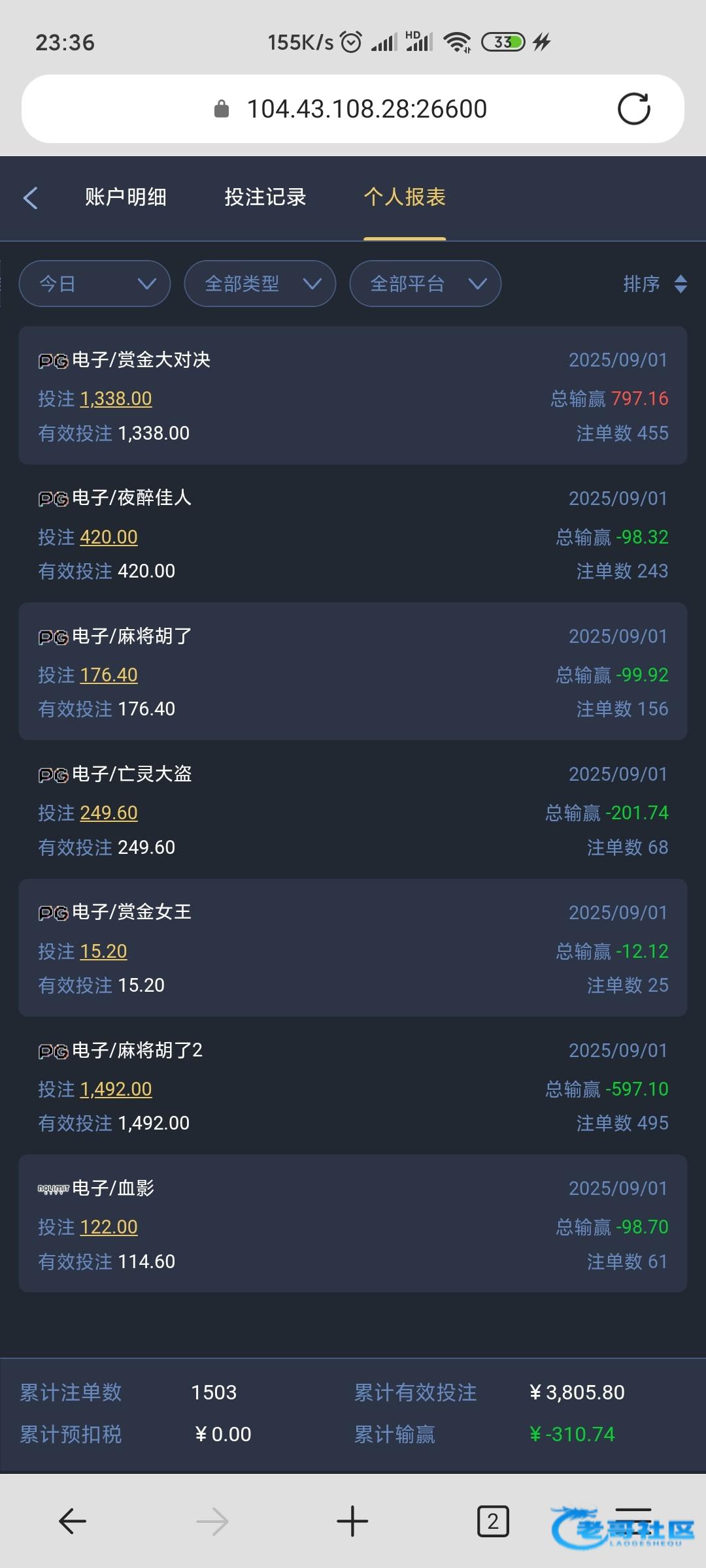Open the 249.60 bet link for 亡灵大盗
Image resolution: width=706 pixels, height=1568 pixels.
109,813
